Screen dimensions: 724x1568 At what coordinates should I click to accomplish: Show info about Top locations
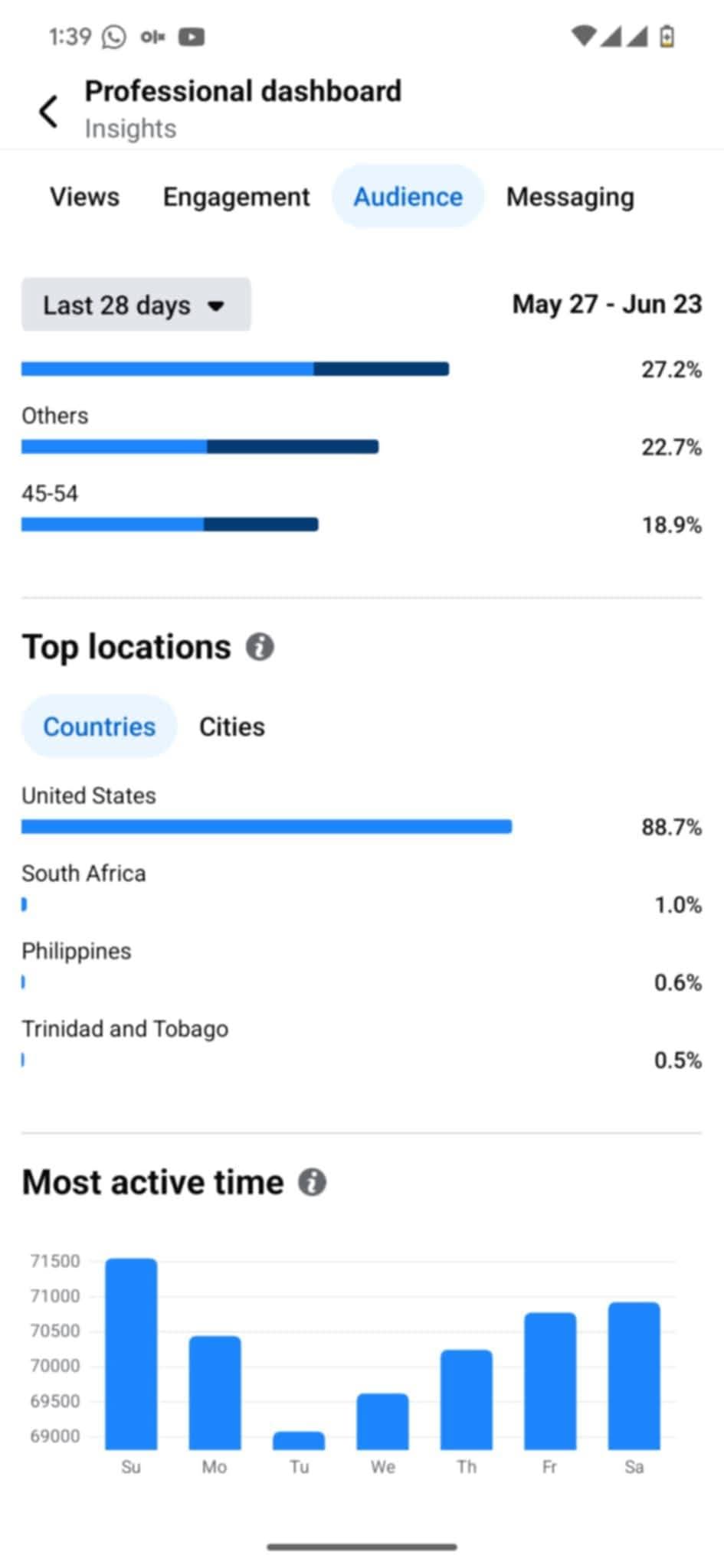pos(260,647)
